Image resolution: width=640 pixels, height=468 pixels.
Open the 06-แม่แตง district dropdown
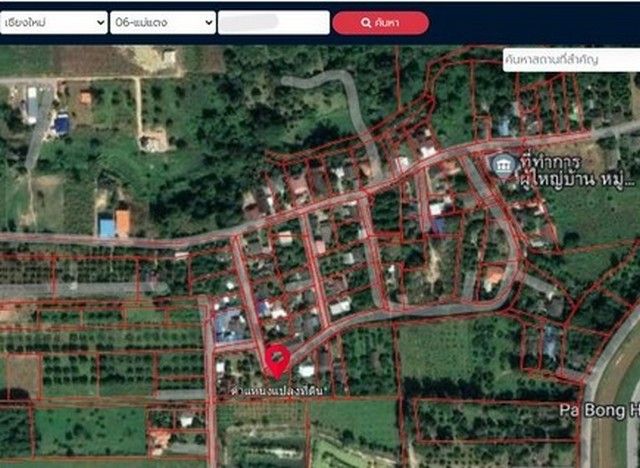click(x=162, y=22)
